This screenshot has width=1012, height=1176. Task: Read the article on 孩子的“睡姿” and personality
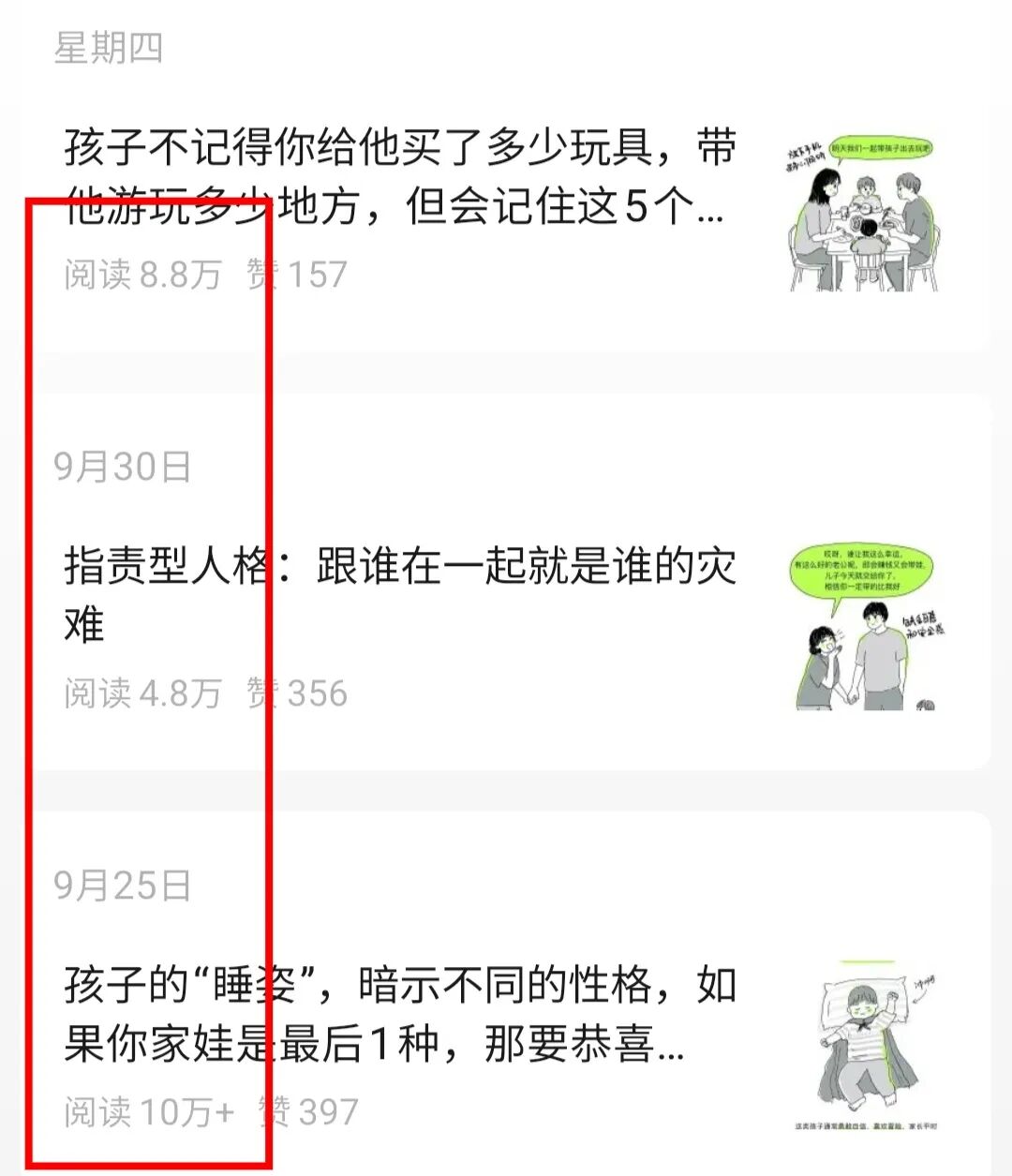tap(400, 1014)
